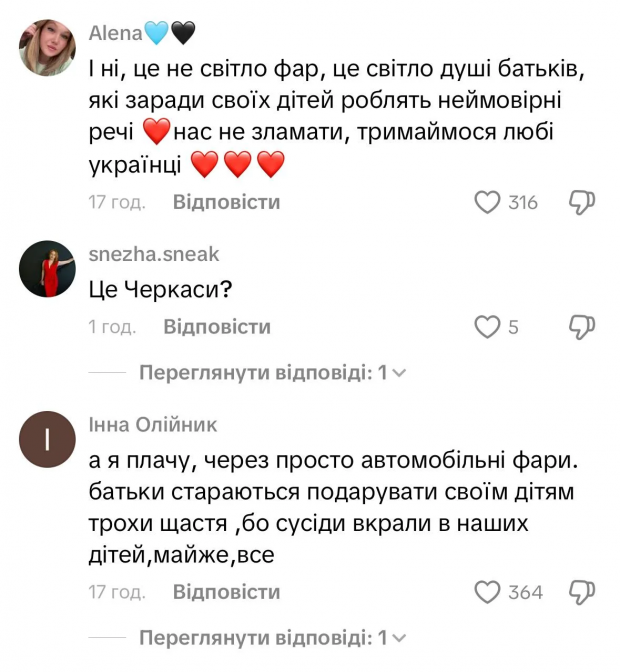The height and width of the screenshot is (672, 620).
Task: Dislike snezha.sneak's comment
Action: click(x=582, y=327)
